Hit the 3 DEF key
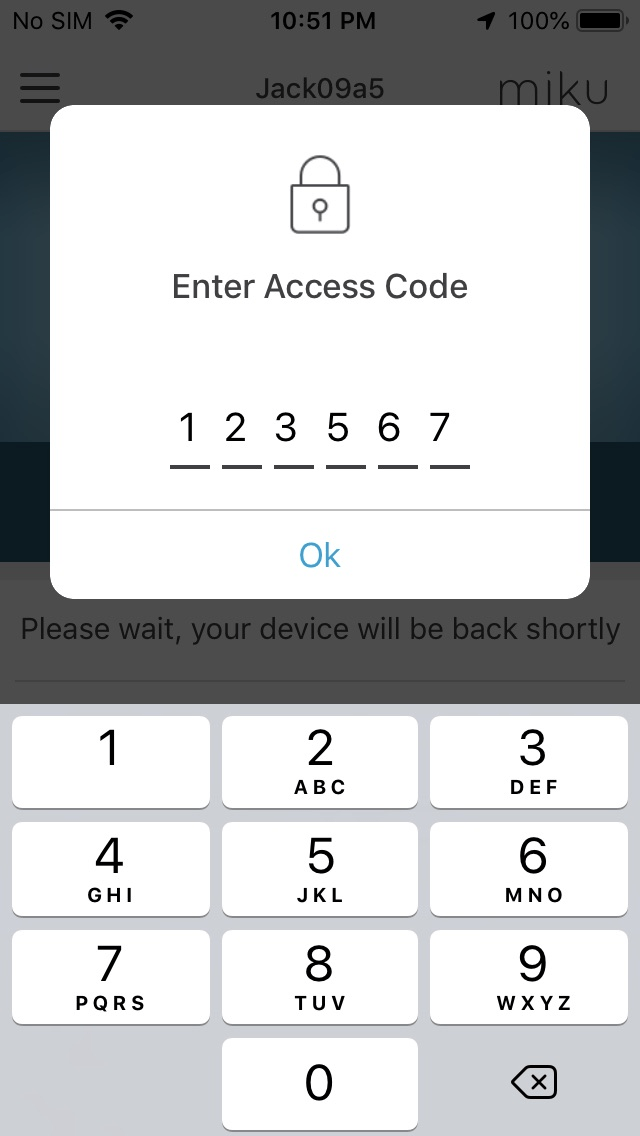This screenshot has width=640, height=1136. pos(532,761)
